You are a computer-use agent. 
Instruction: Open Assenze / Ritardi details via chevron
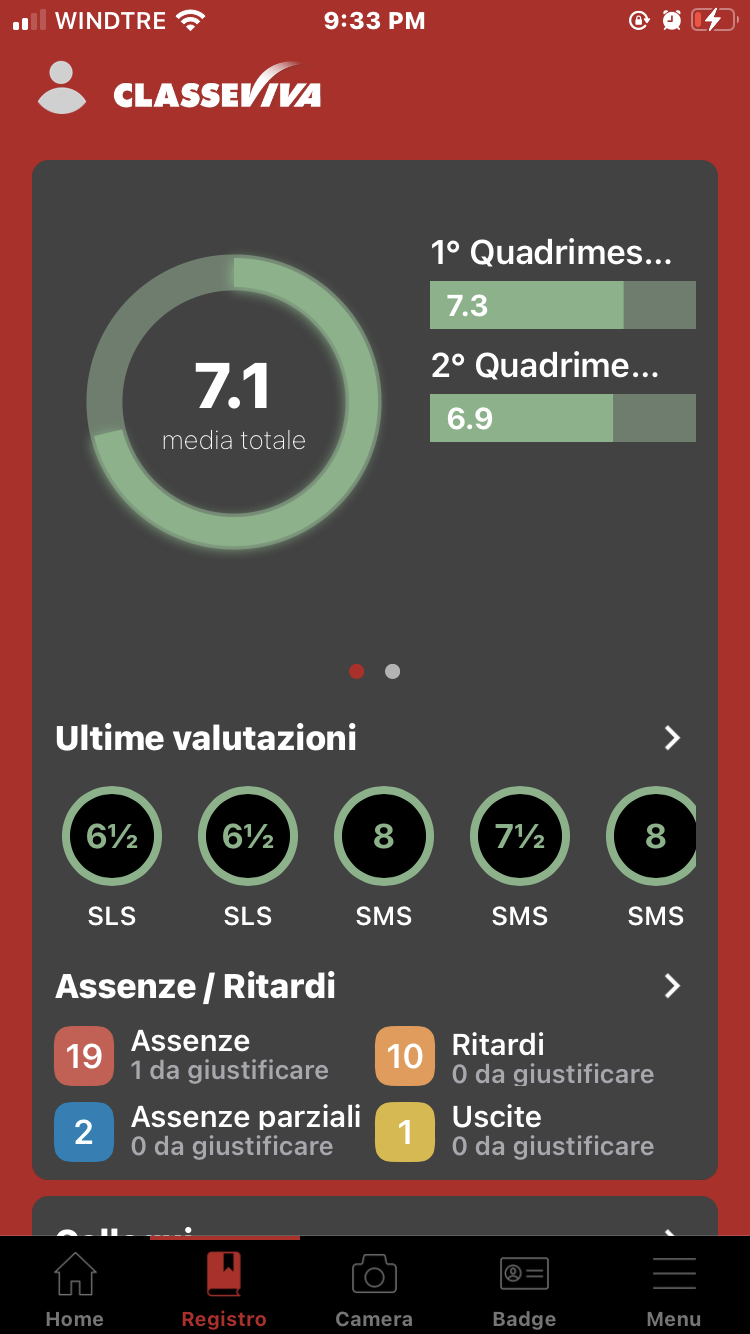[x=672, y=986]
